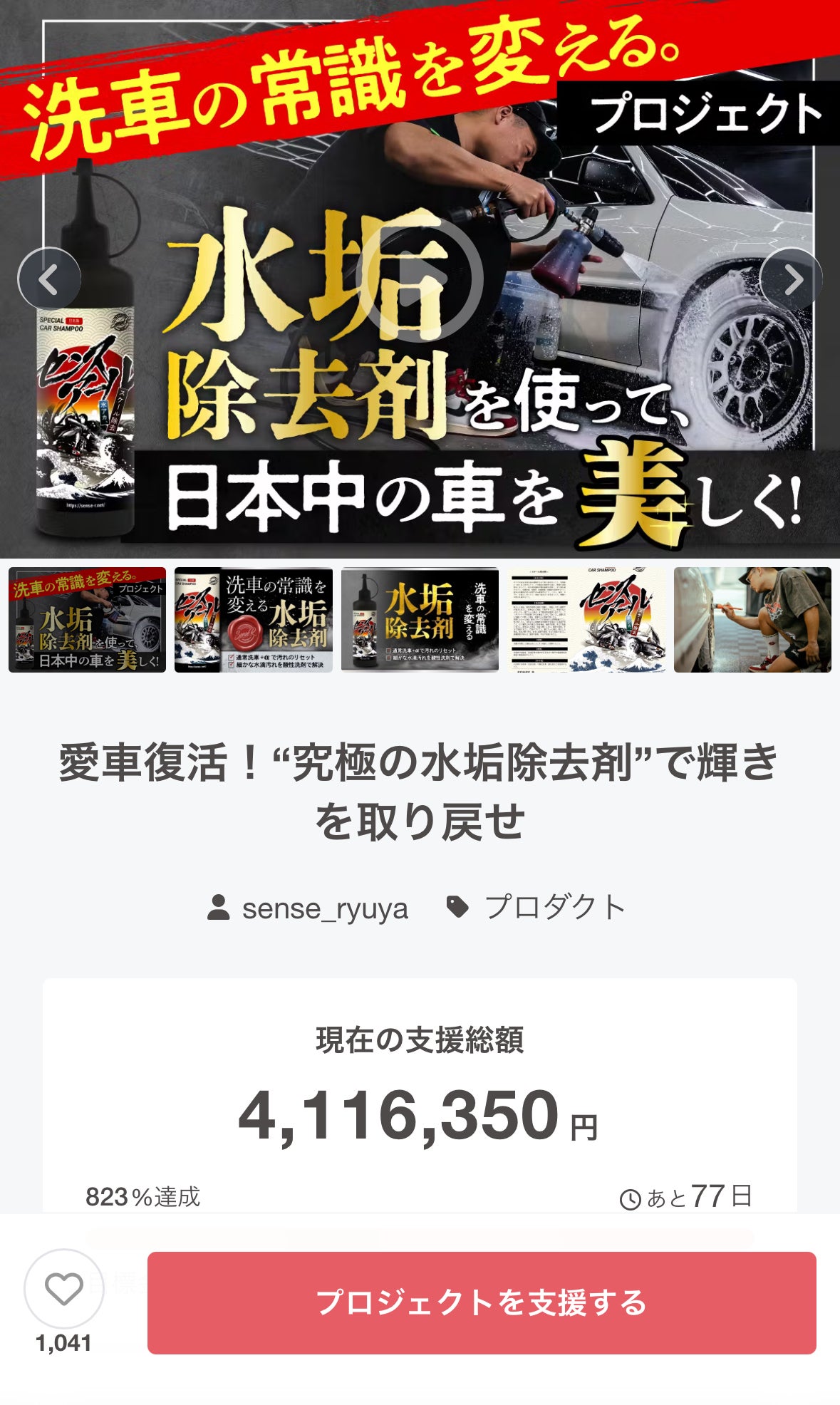
Task: Open the プロダクト category tag
Action: tap(536, 908)
